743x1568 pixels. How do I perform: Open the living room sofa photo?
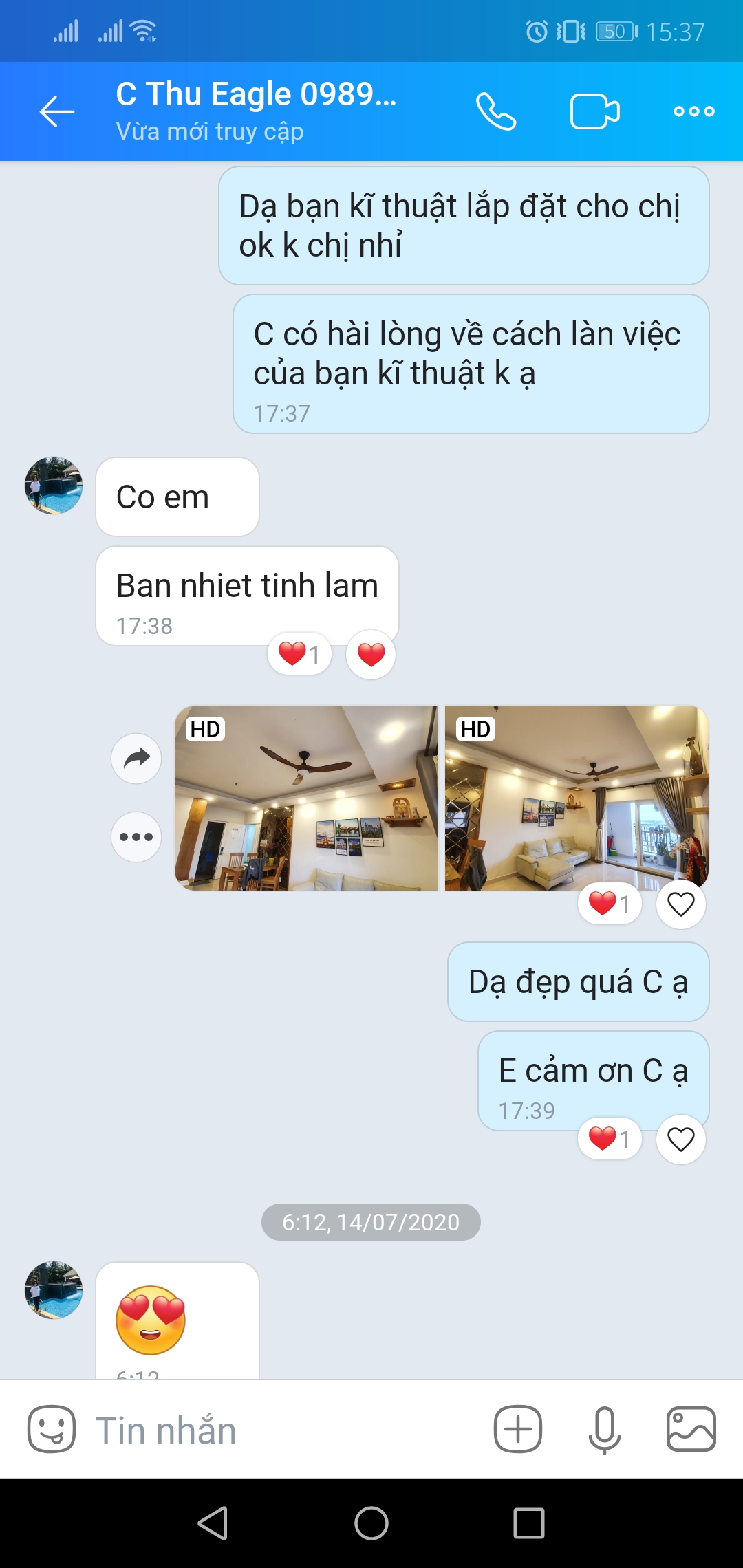[577, 798]
